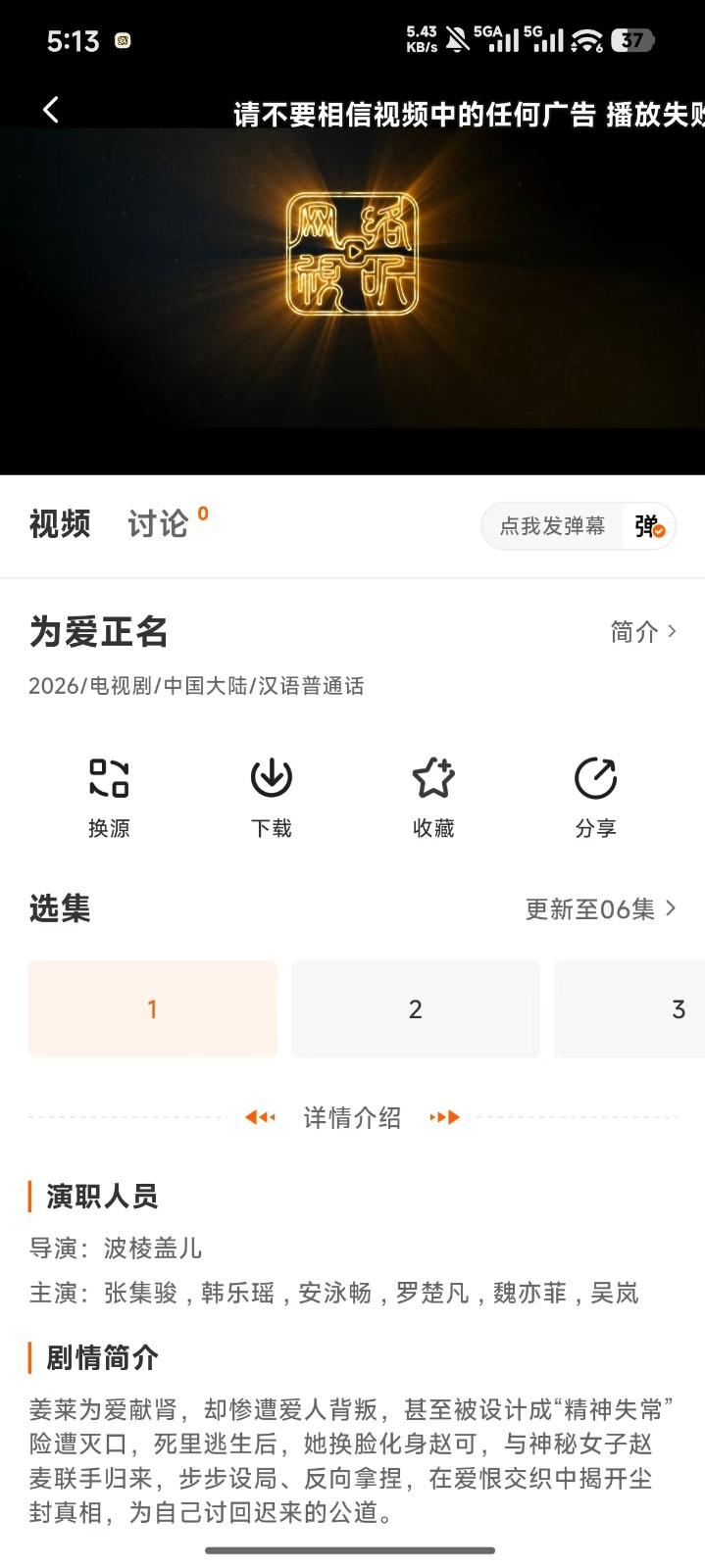Go back using the top-left arrow
Image resolution: width=705 pixels, height=1568 pixels.
[51, 110]
